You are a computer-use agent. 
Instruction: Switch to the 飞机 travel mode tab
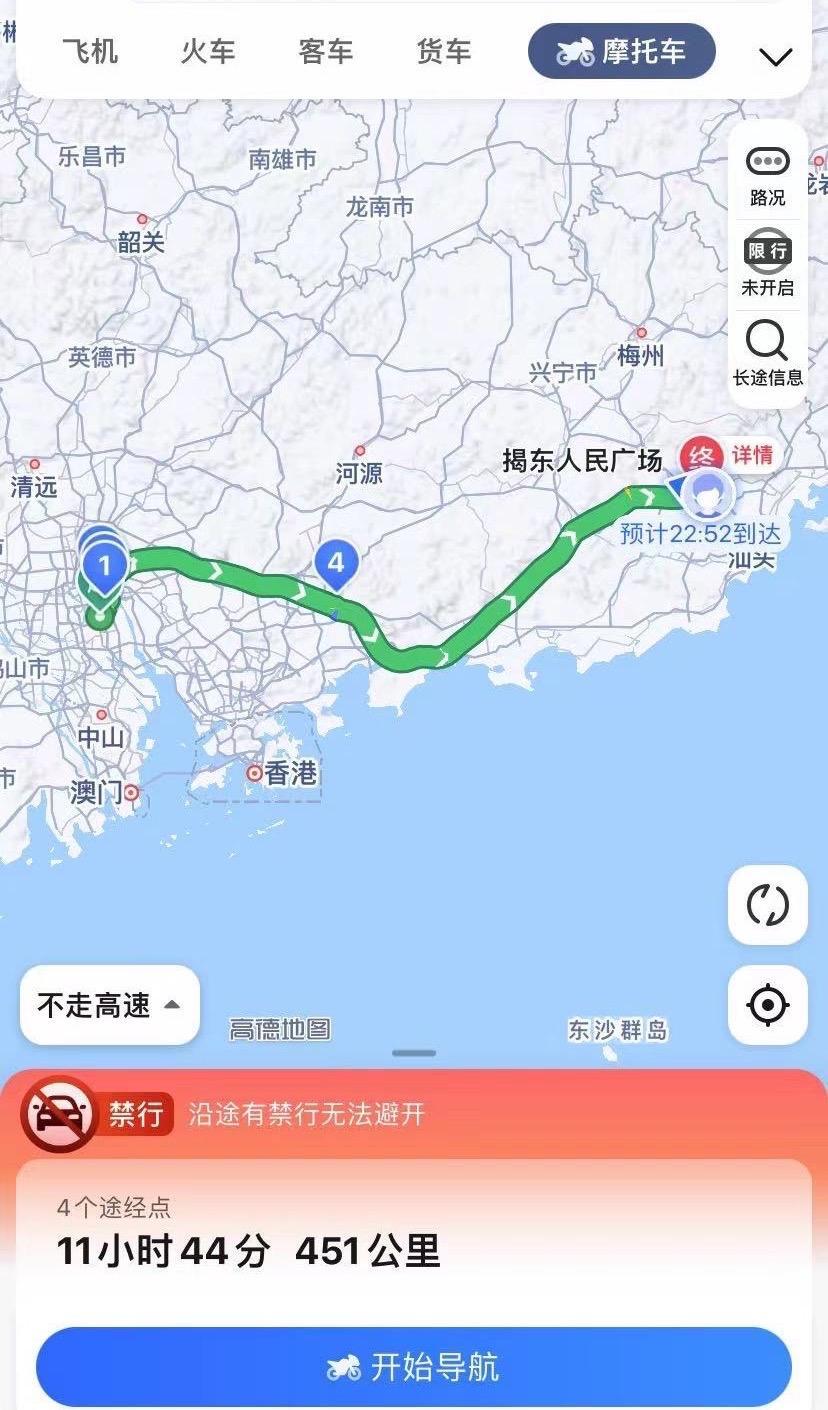90,51
